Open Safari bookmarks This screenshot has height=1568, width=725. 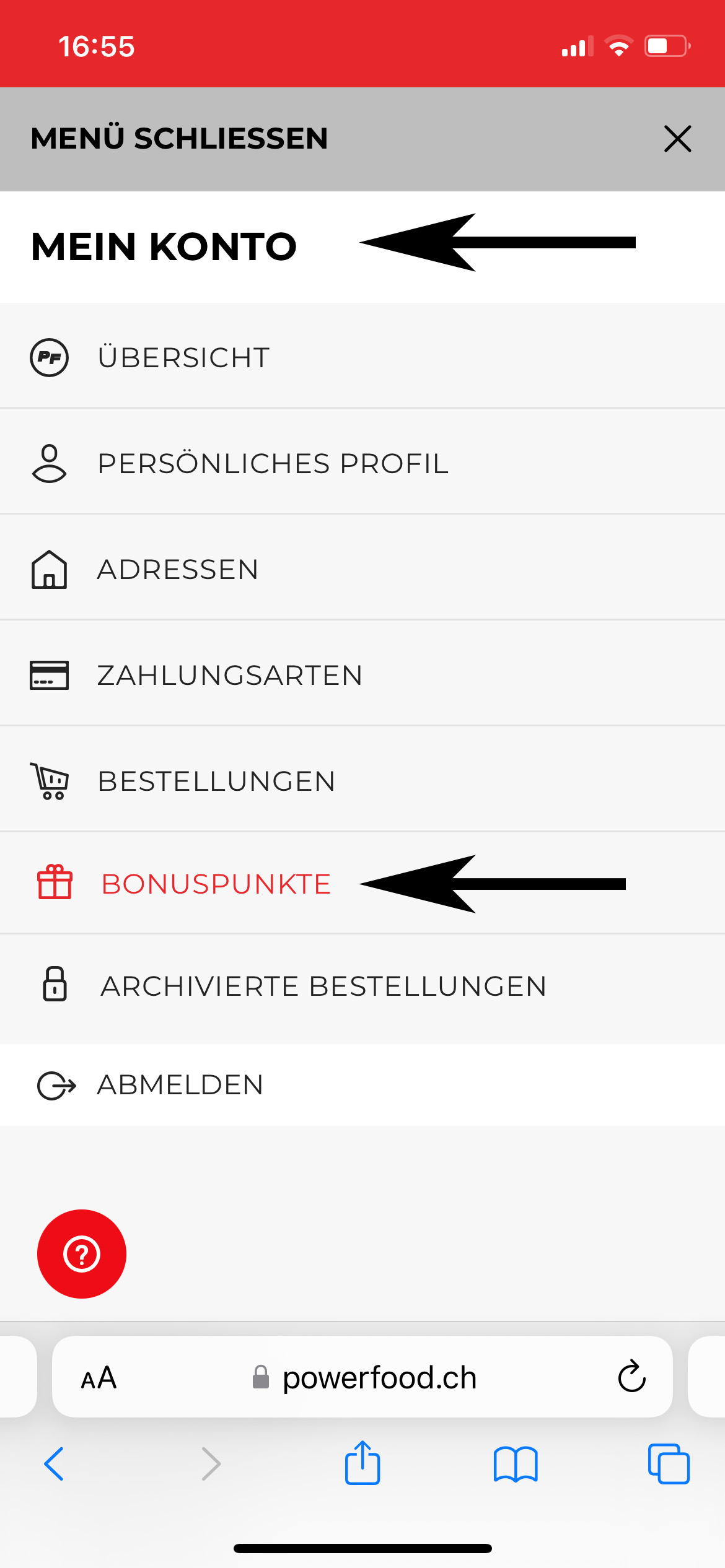click(x=516, y=1464)
